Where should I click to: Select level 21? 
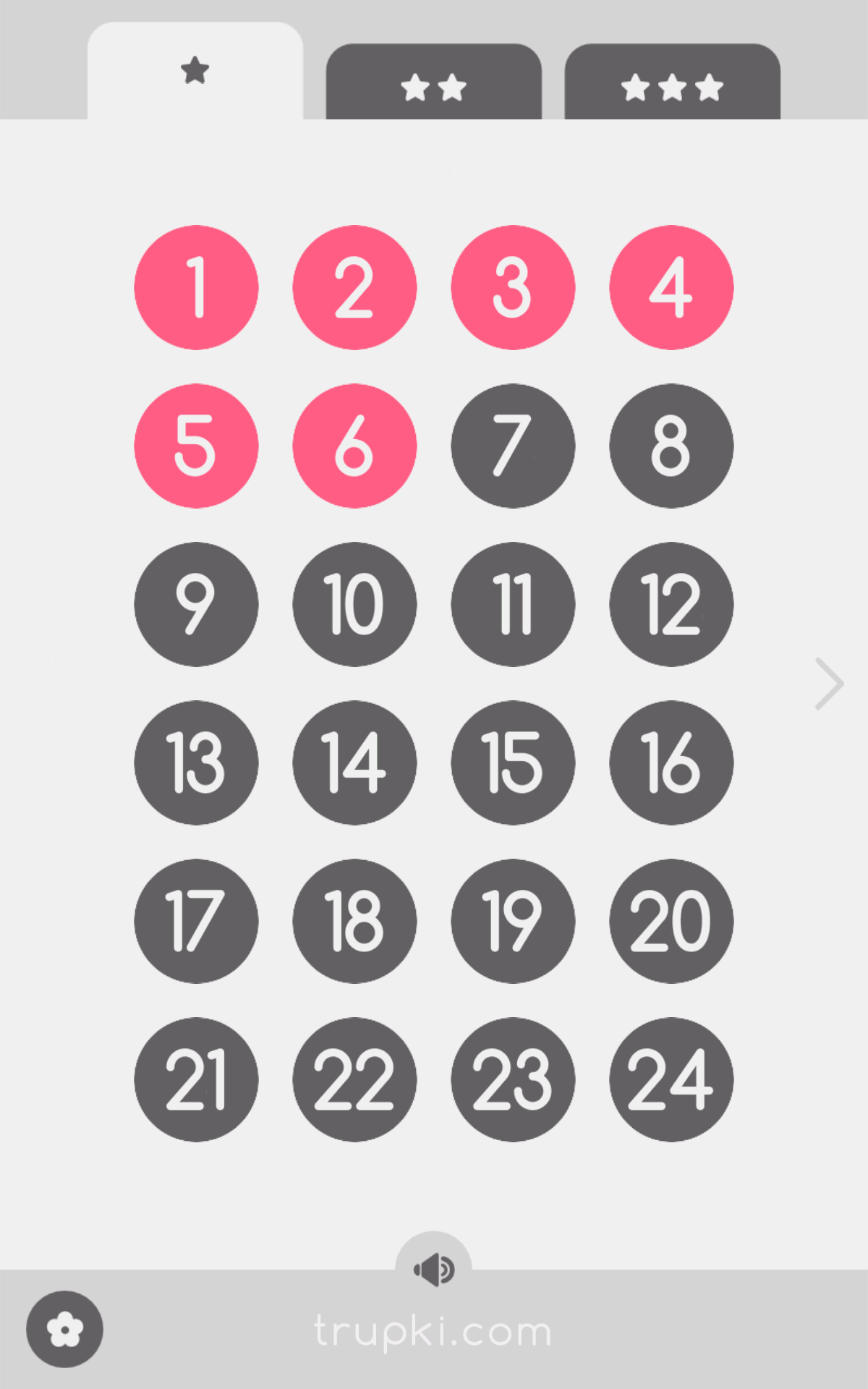[196, 1079]
